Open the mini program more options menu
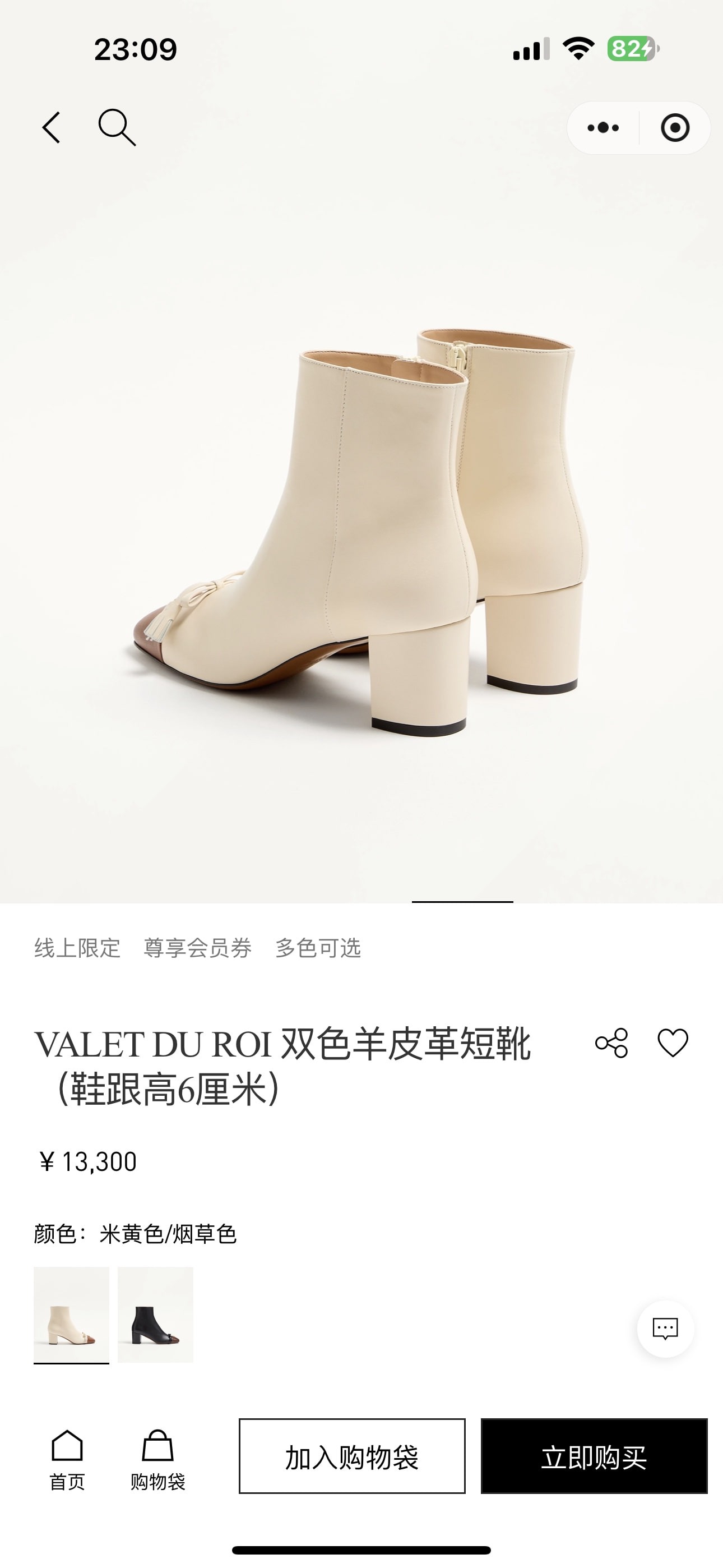Viewport: 723px width, 1568px height. coord(603,128)
